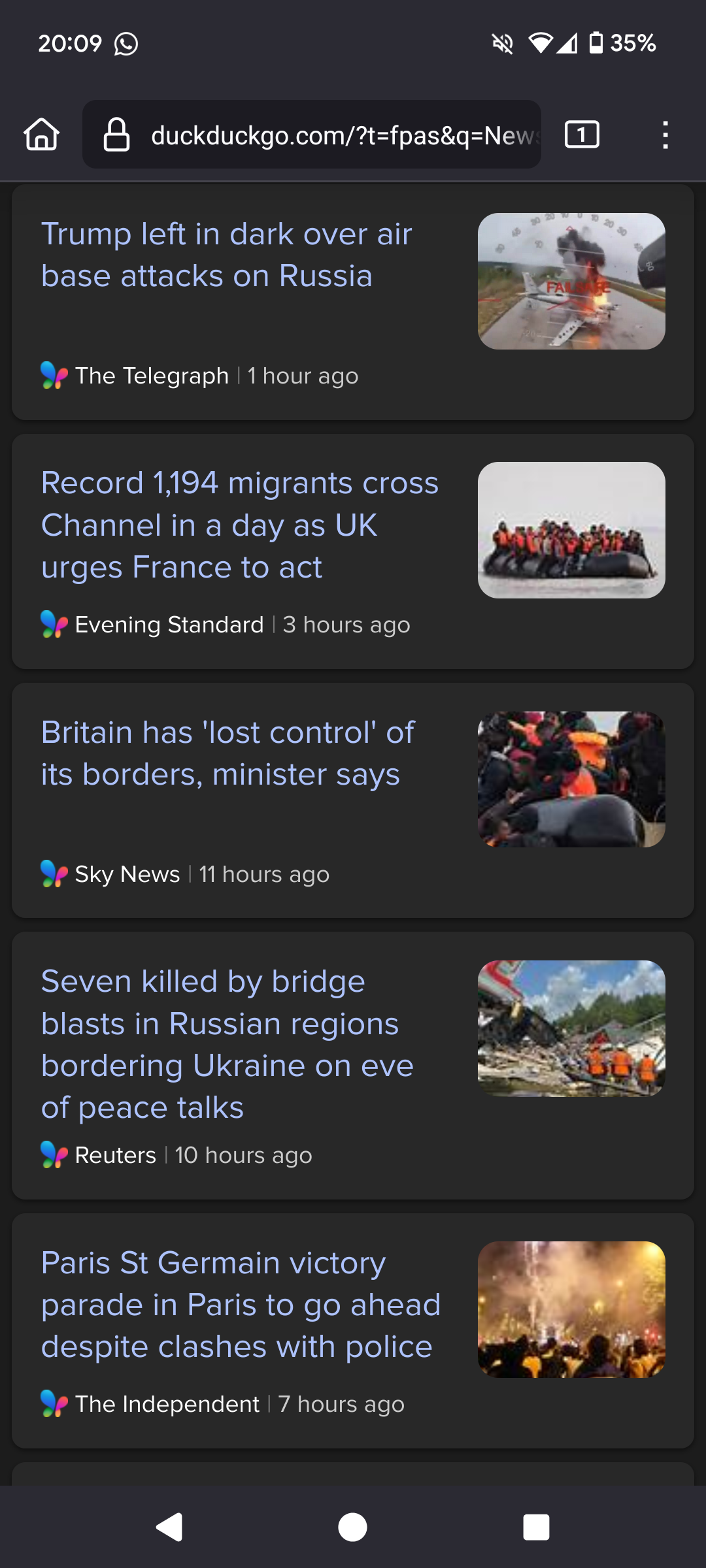706x1568 pixels.
Task: Tap the burning aircraft news thumbnail
Action: click(571, 281)
